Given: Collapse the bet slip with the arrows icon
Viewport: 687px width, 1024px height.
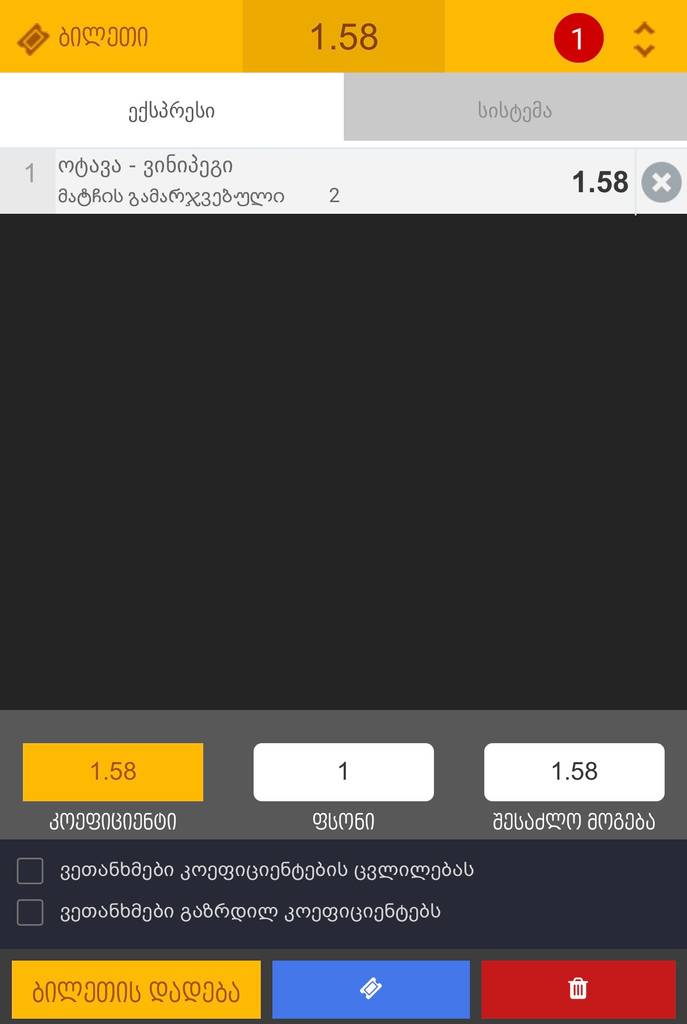Looking at the screenshot, I should 645,39.
